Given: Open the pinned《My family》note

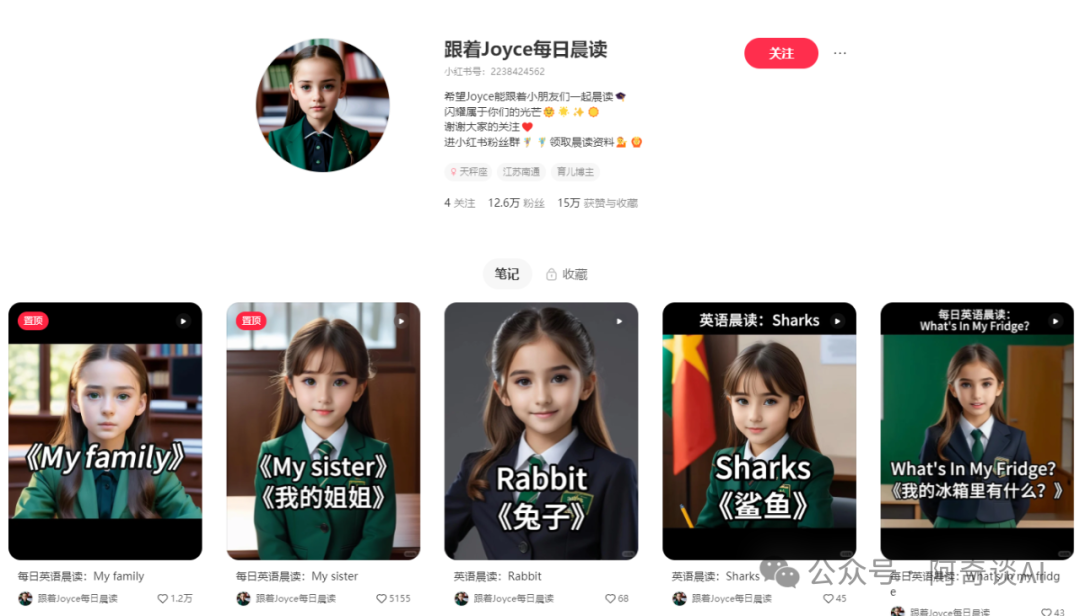Looking at the screenshot, I should pyautogui.click(x=105, y=431).
